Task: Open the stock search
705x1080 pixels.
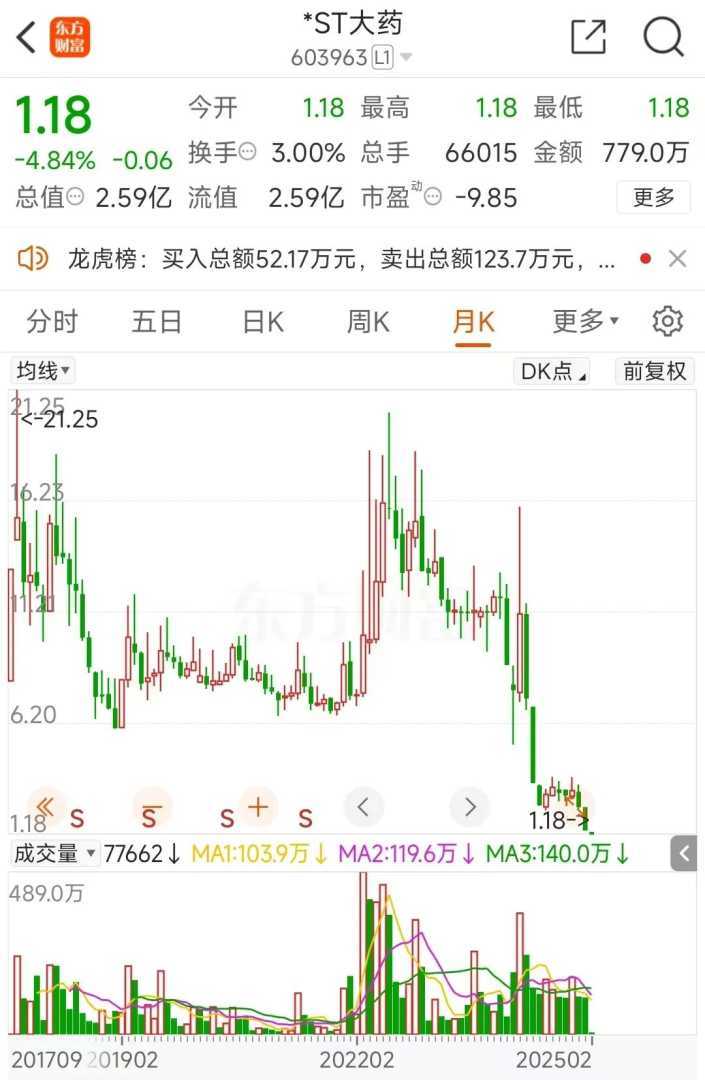Action: coord(662,38)
